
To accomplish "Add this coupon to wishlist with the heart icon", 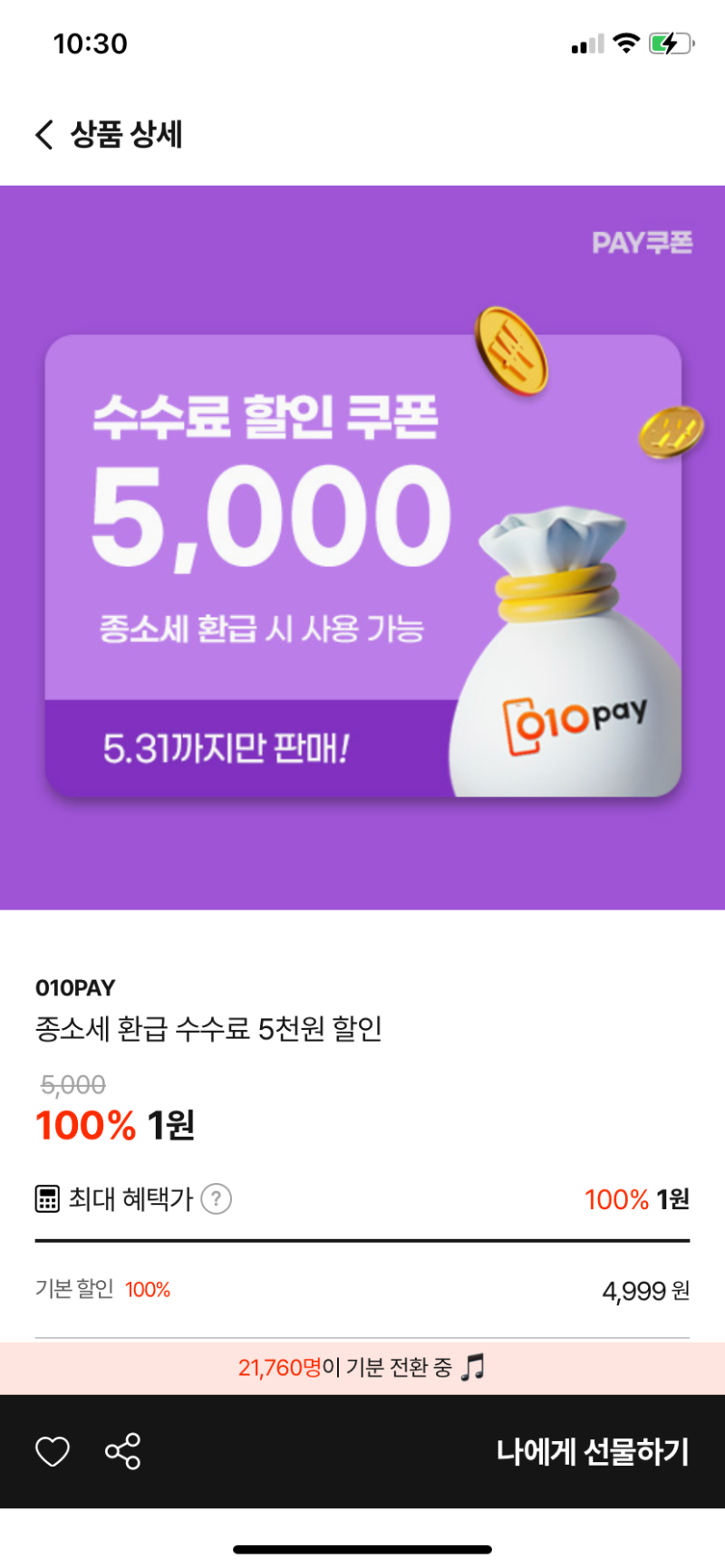I will [x=53, y=1451].
